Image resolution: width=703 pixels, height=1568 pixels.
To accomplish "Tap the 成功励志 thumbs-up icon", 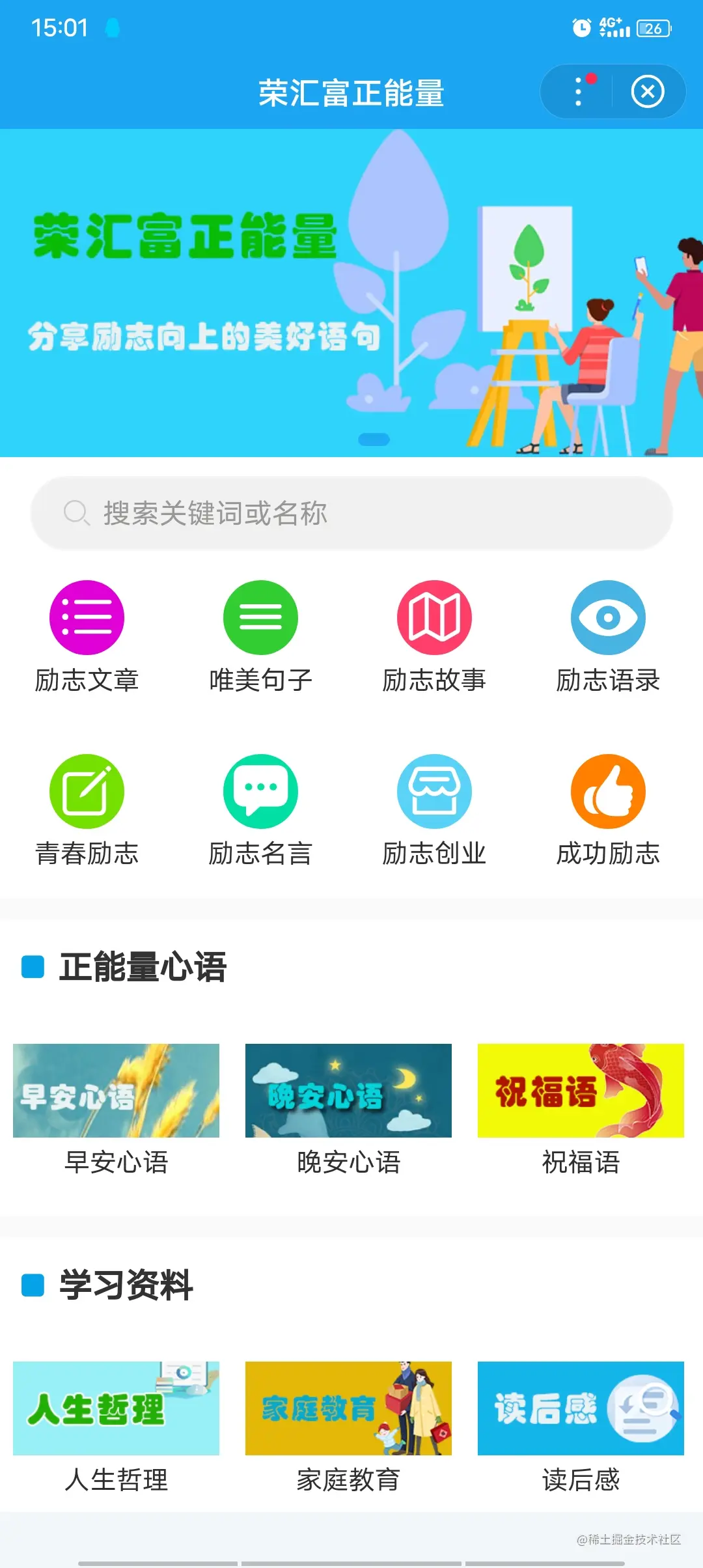I will pos(607,790).
